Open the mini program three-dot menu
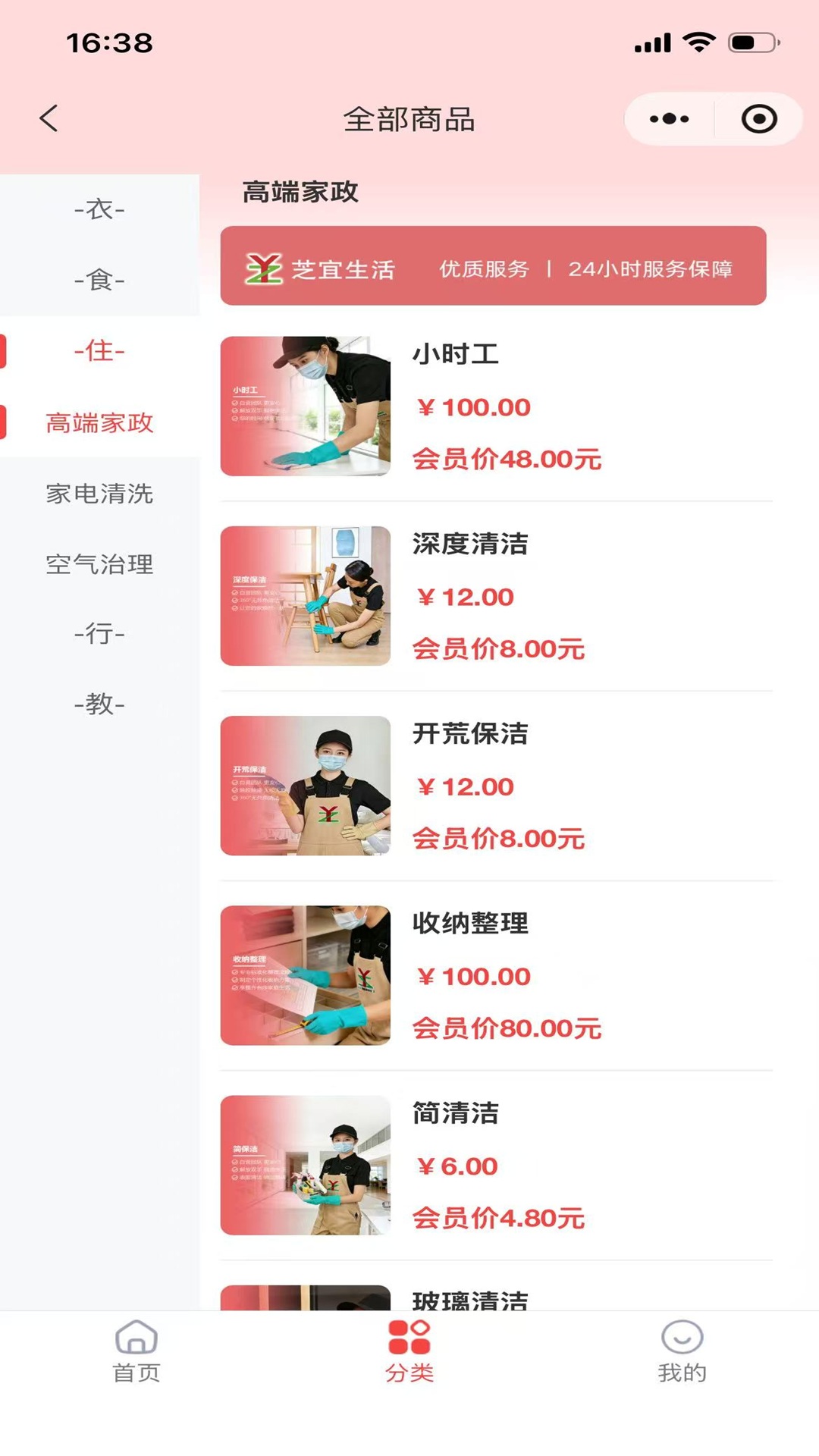This screenshot has height=1456, width=819. [669, 119]
